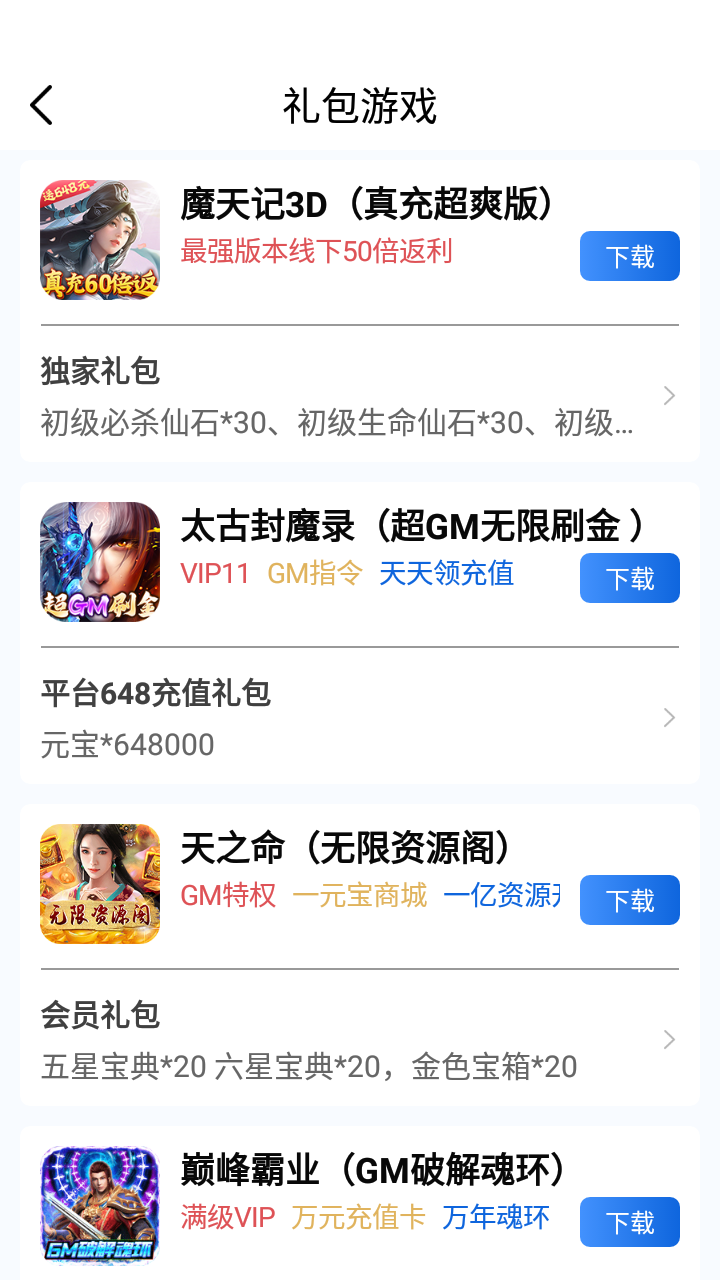
Task: Open the 魔天记3D game title text
Action: coord(367,203)
